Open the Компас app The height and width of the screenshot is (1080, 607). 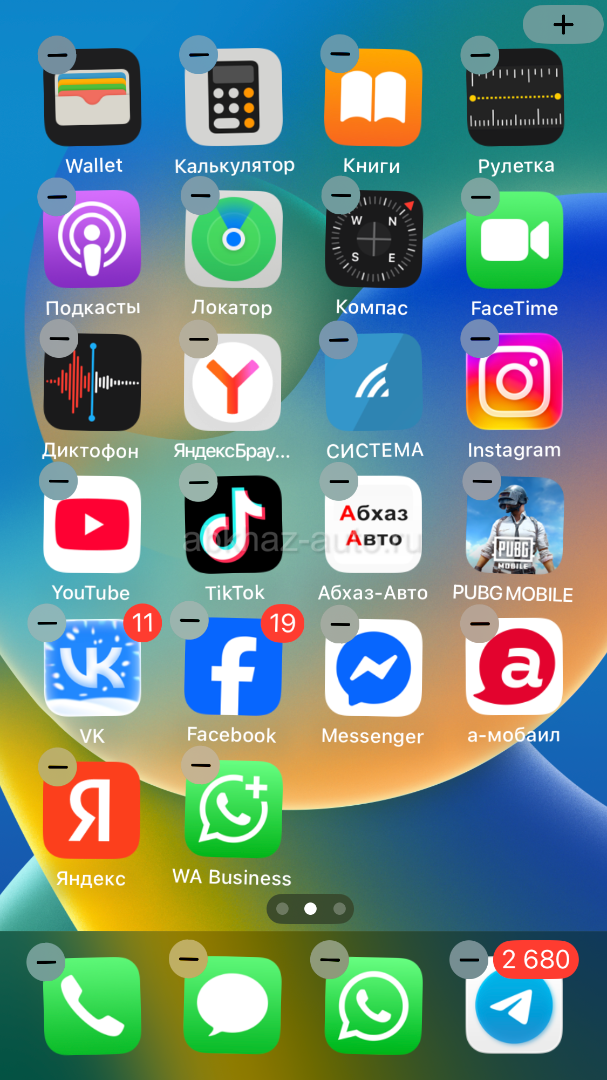pos(373,238)
